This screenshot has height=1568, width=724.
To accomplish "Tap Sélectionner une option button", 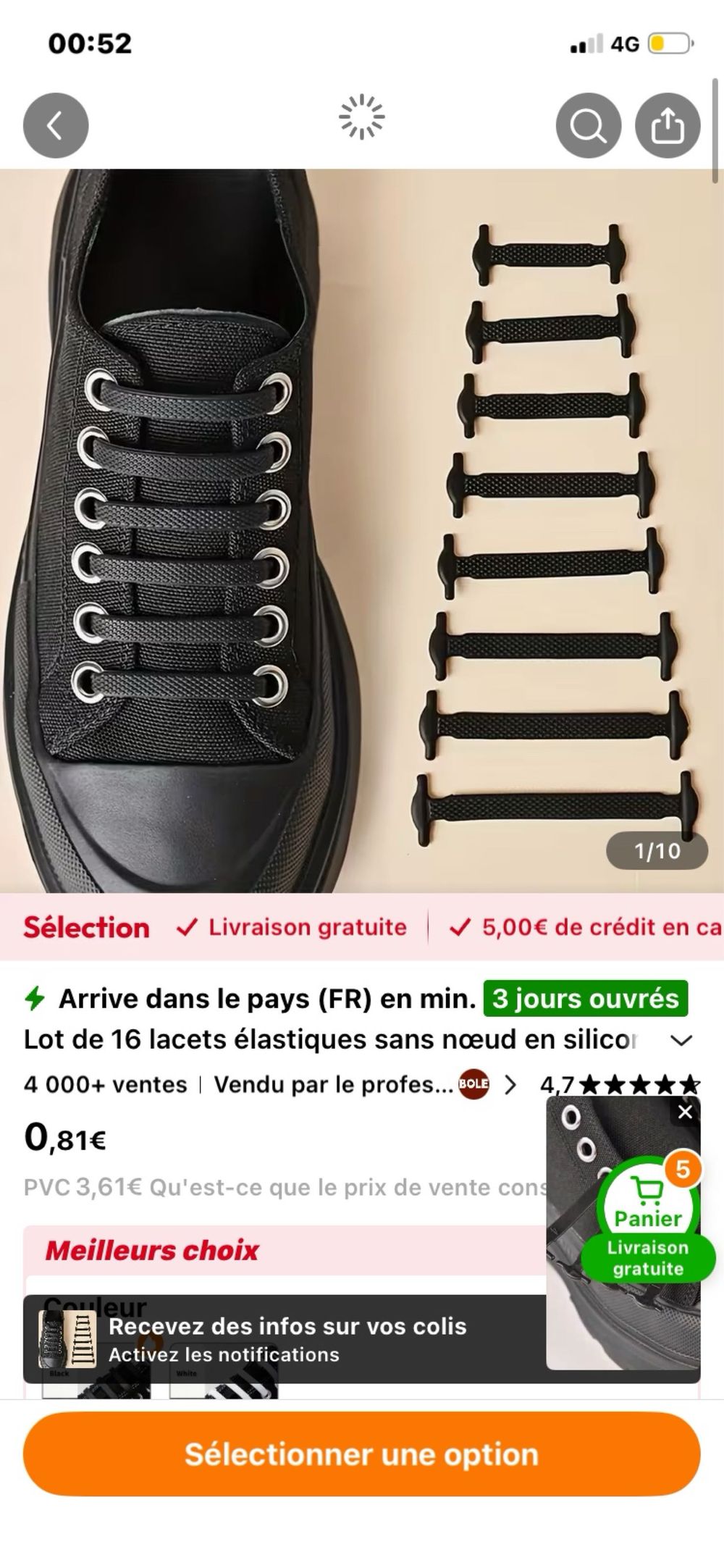I will [x=361, y=1454].
